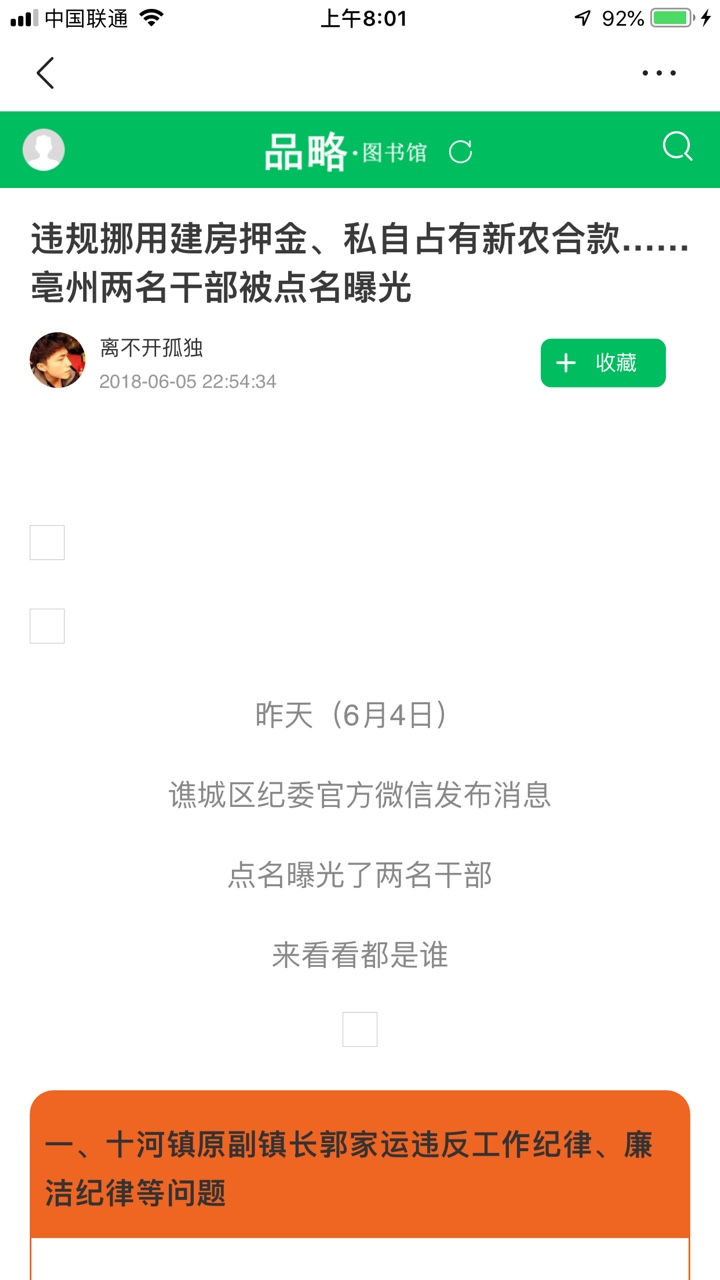Viewport: 720px width, 1280px height.
Task: Refresh the page via the circular arrow
Action: coord(460,152)
